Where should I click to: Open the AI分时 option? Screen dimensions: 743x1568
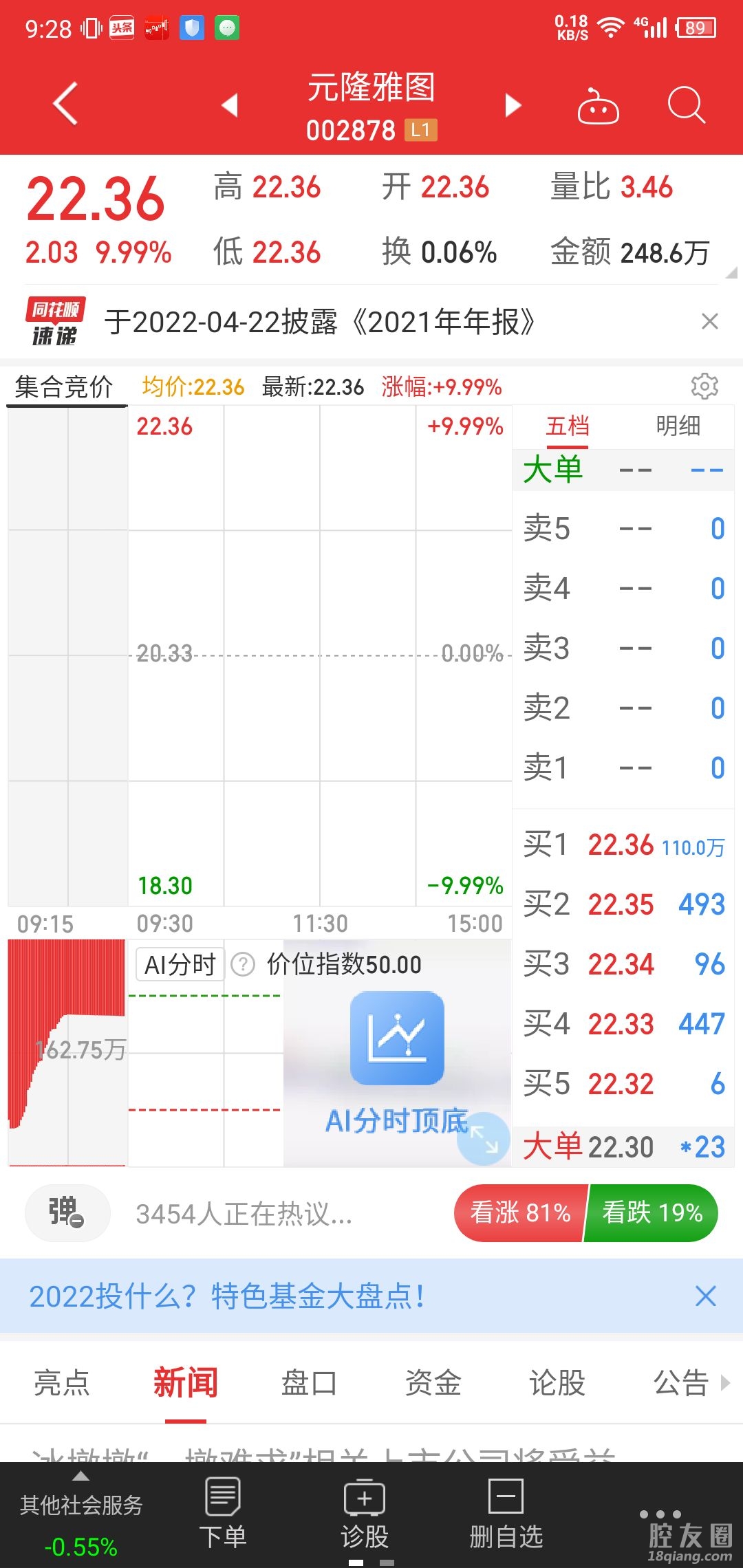point(180,964)
